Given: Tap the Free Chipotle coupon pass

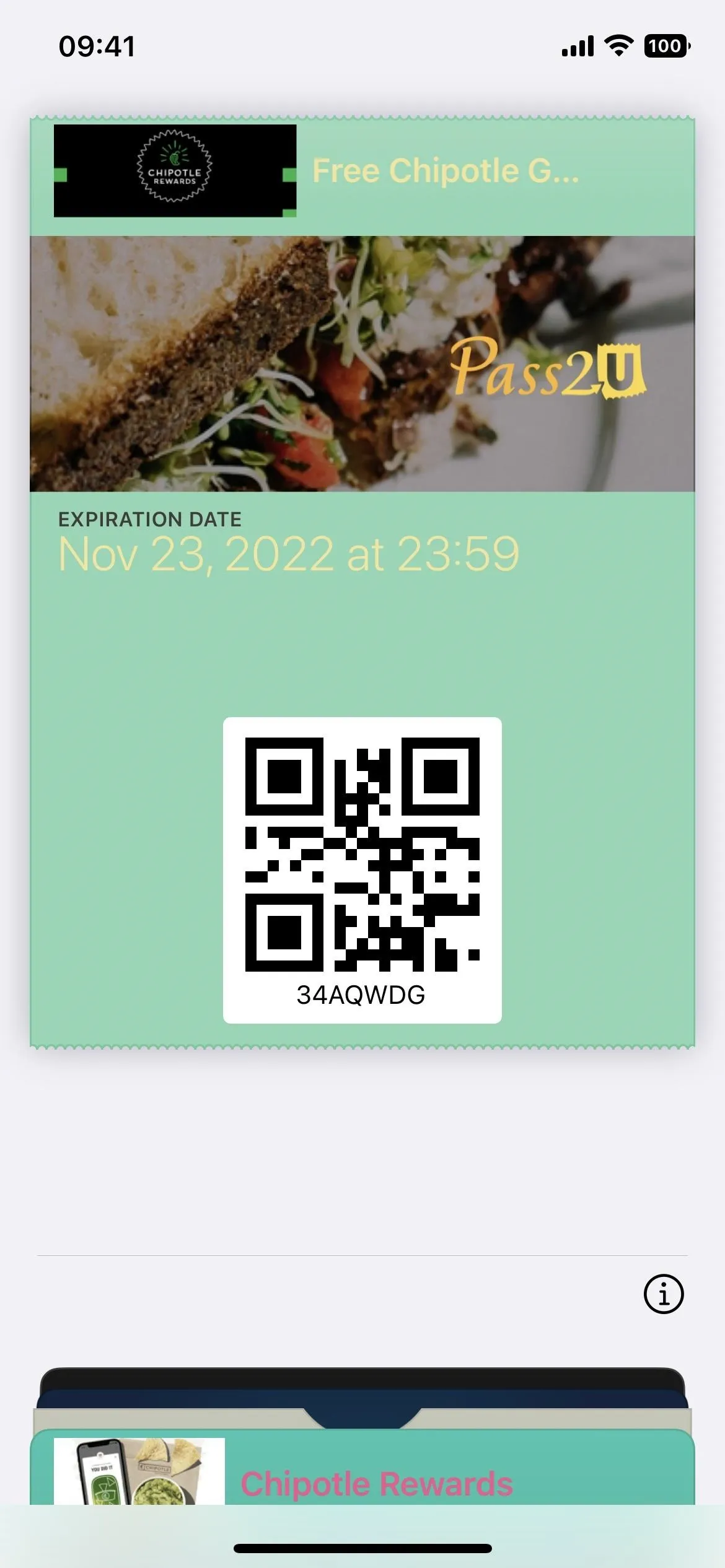Looking at the screenshot, I should click(362, 582).
